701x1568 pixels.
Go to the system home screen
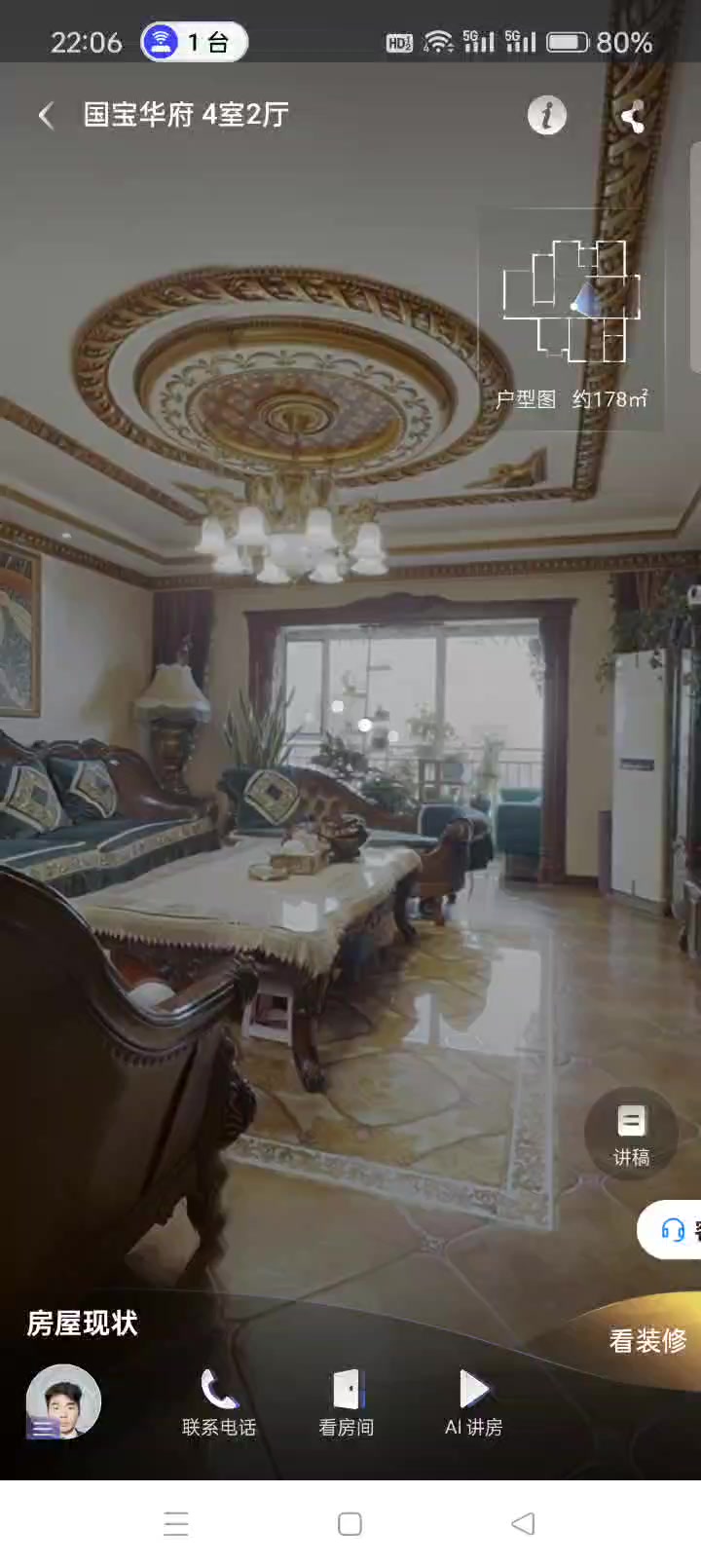tap(350, 1523)
